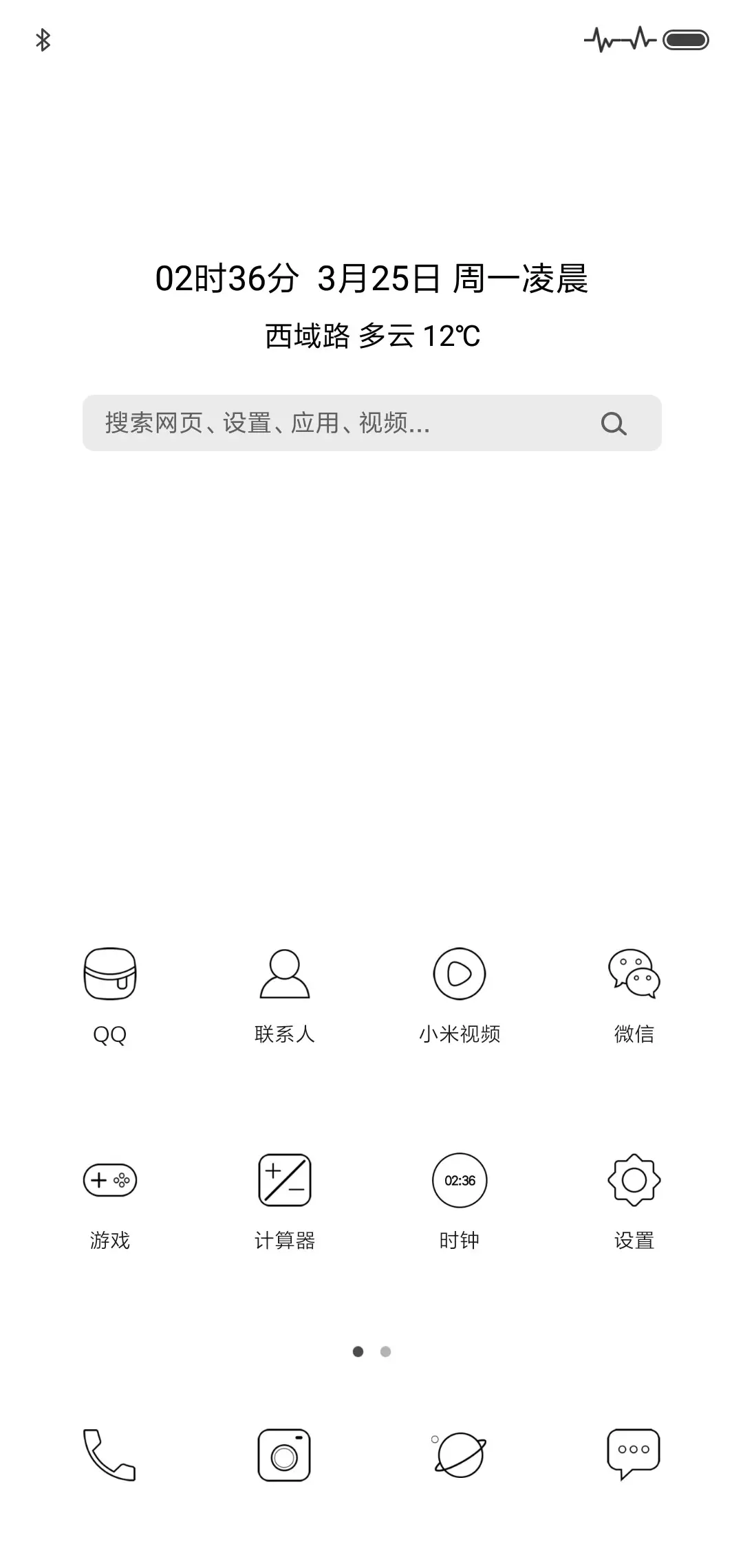Launch the Camera from the dock
This screenshot has width=743, height=1568.
pyautogui.click(x=284, y=1451)
